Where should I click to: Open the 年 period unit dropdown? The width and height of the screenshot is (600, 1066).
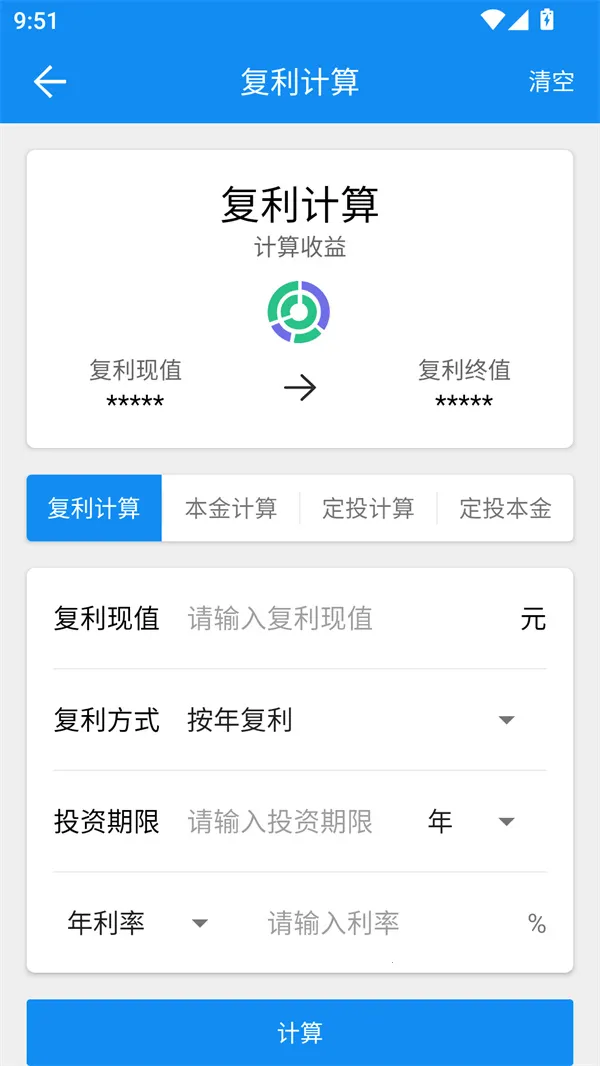pos(472,822)
